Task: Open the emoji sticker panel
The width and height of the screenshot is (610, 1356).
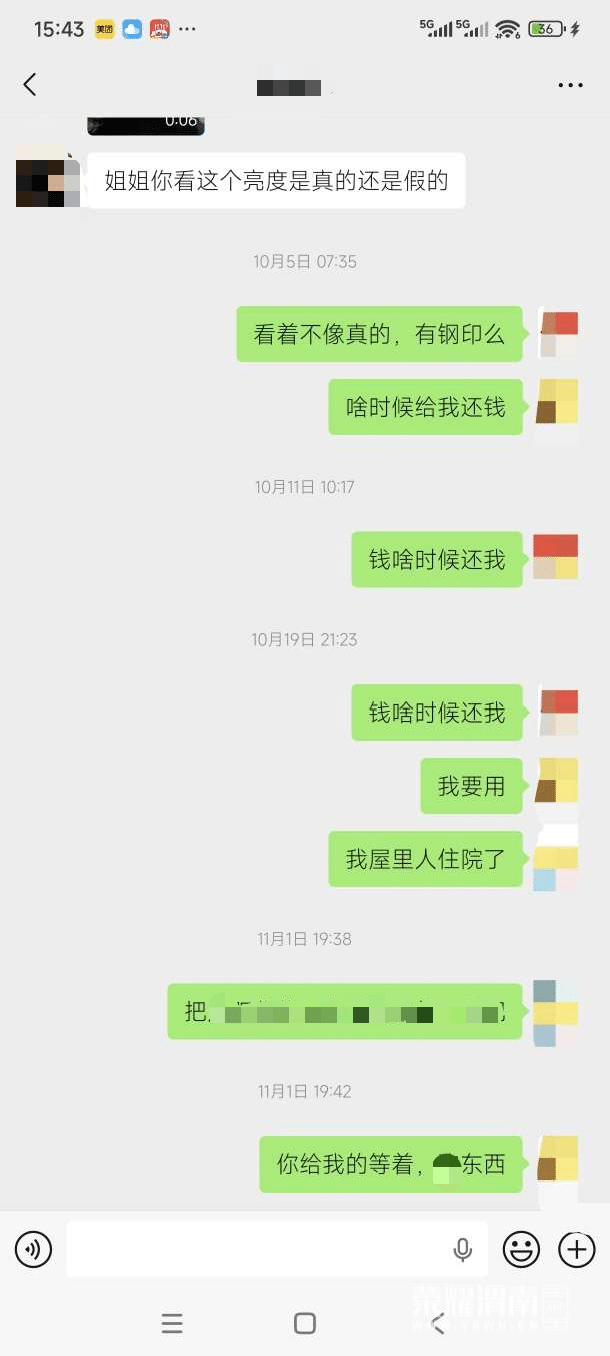Action: (521, 1248)
